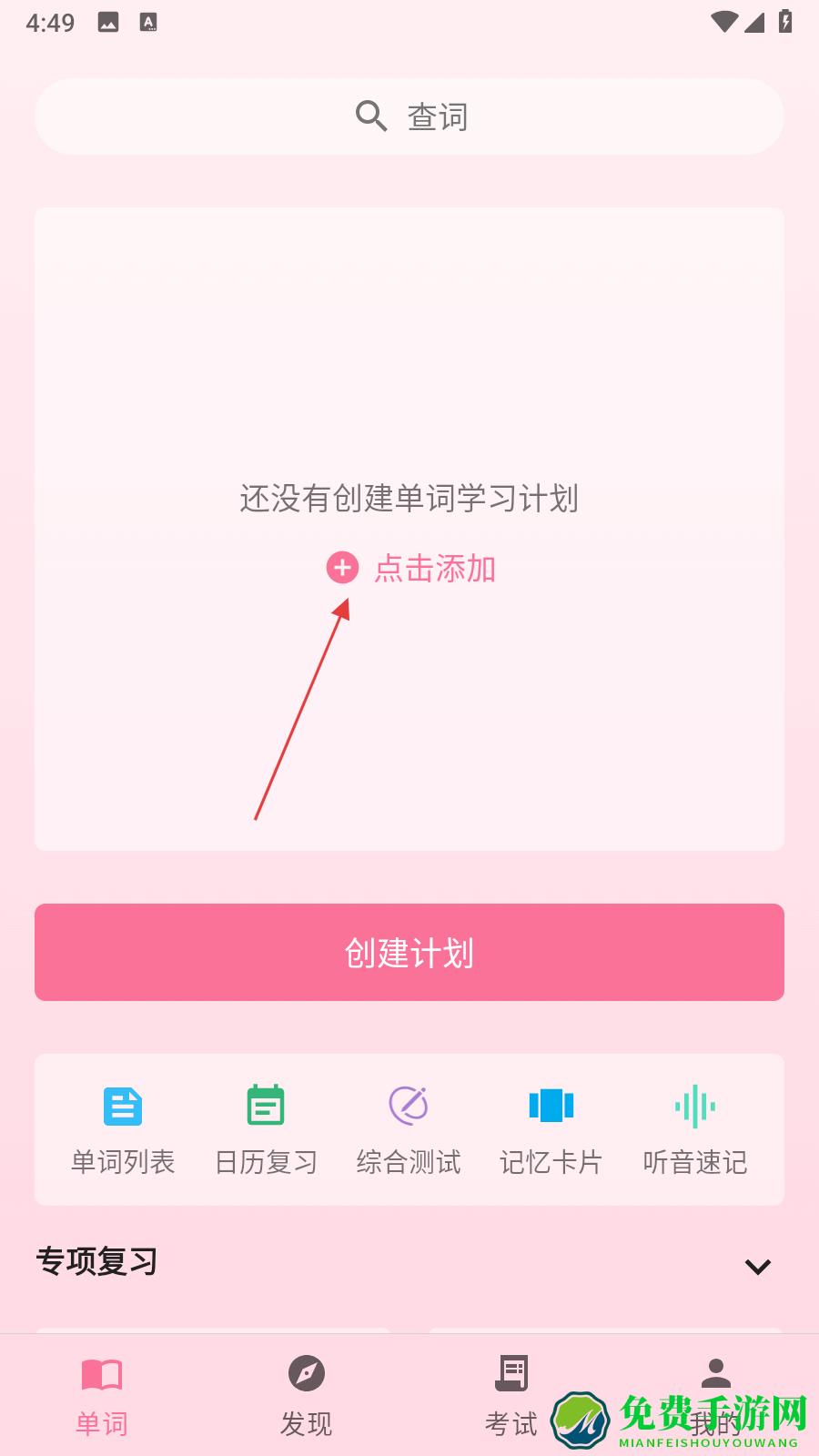Screen dimensions: 819x1456
Task: Open 听音速记 listening shorthand
Action: click(x=694, y=1129)
